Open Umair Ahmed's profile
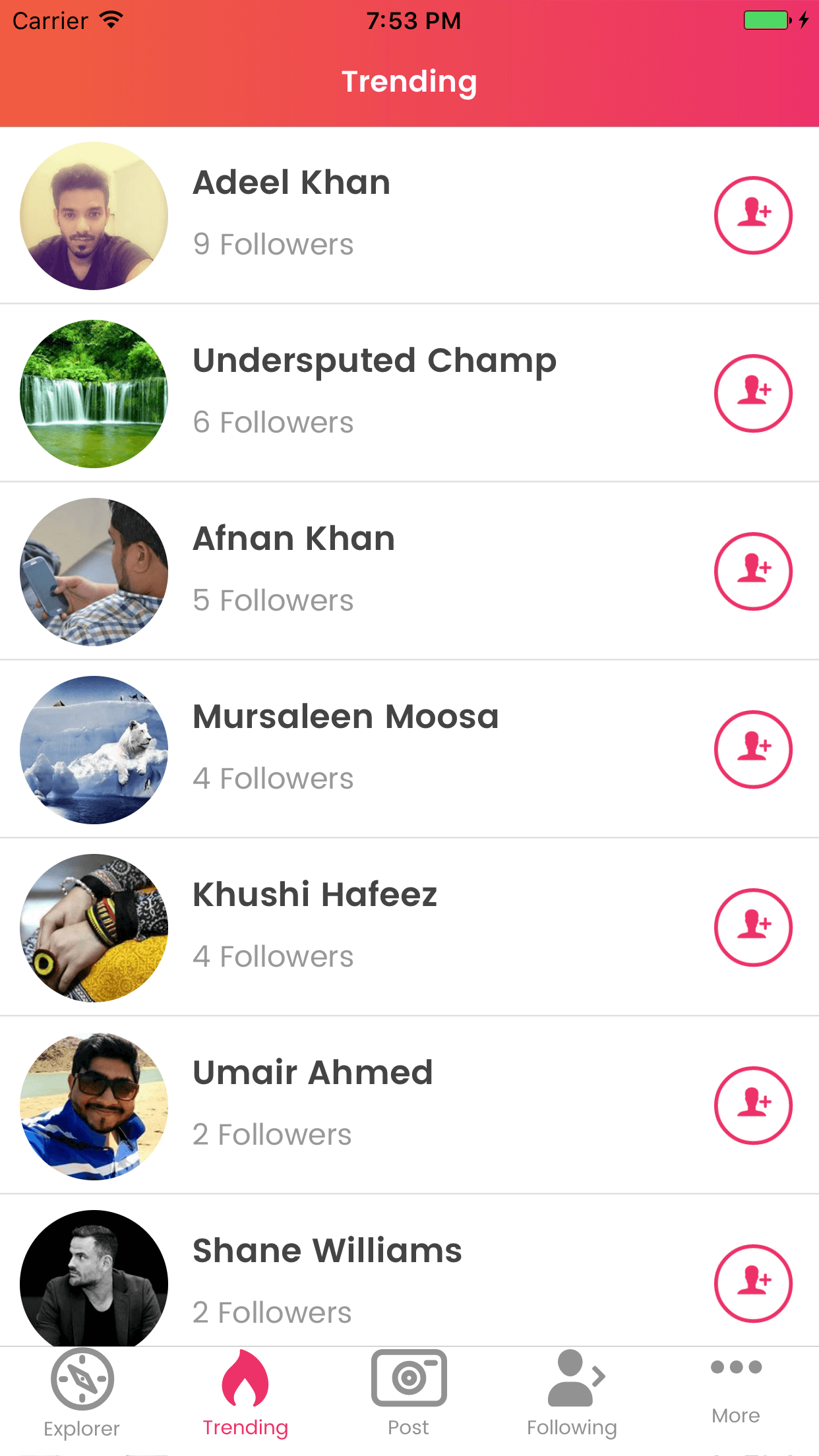The height and width of the screenshot is (1456, 819). pos(409,1106)
